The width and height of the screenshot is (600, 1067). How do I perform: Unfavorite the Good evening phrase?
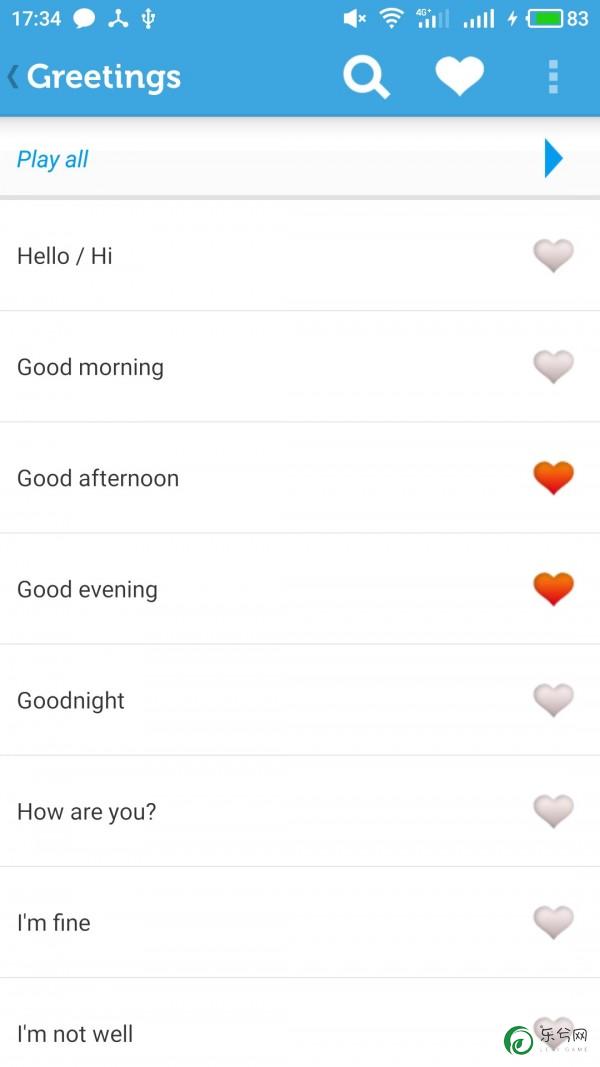(553, 589)
